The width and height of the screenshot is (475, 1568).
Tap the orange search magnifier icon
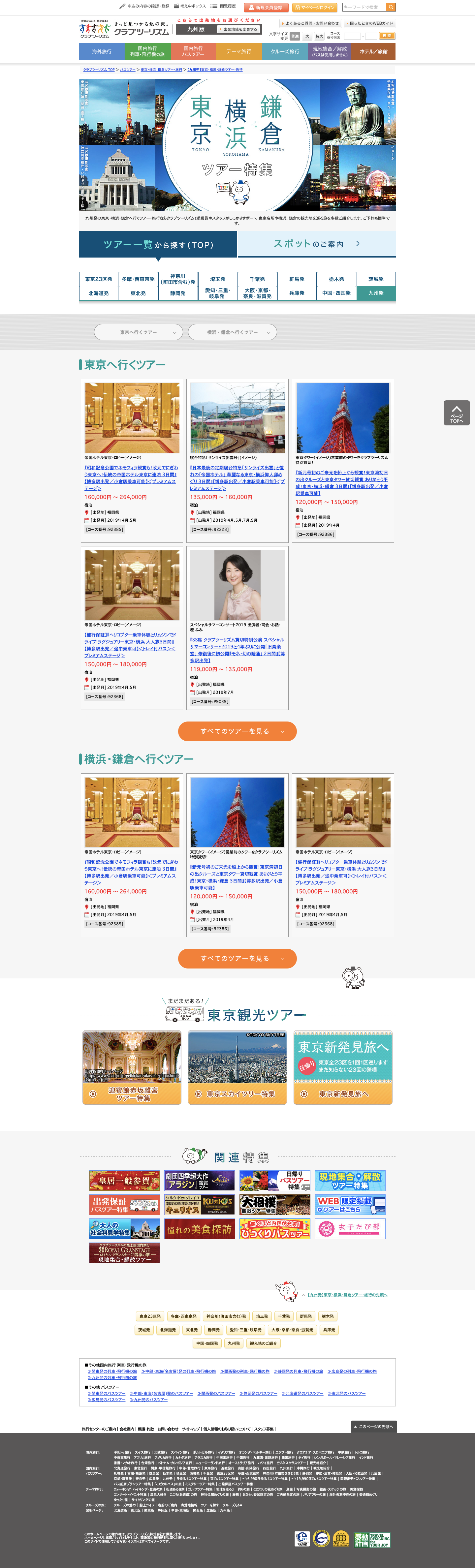click(391, 7)
